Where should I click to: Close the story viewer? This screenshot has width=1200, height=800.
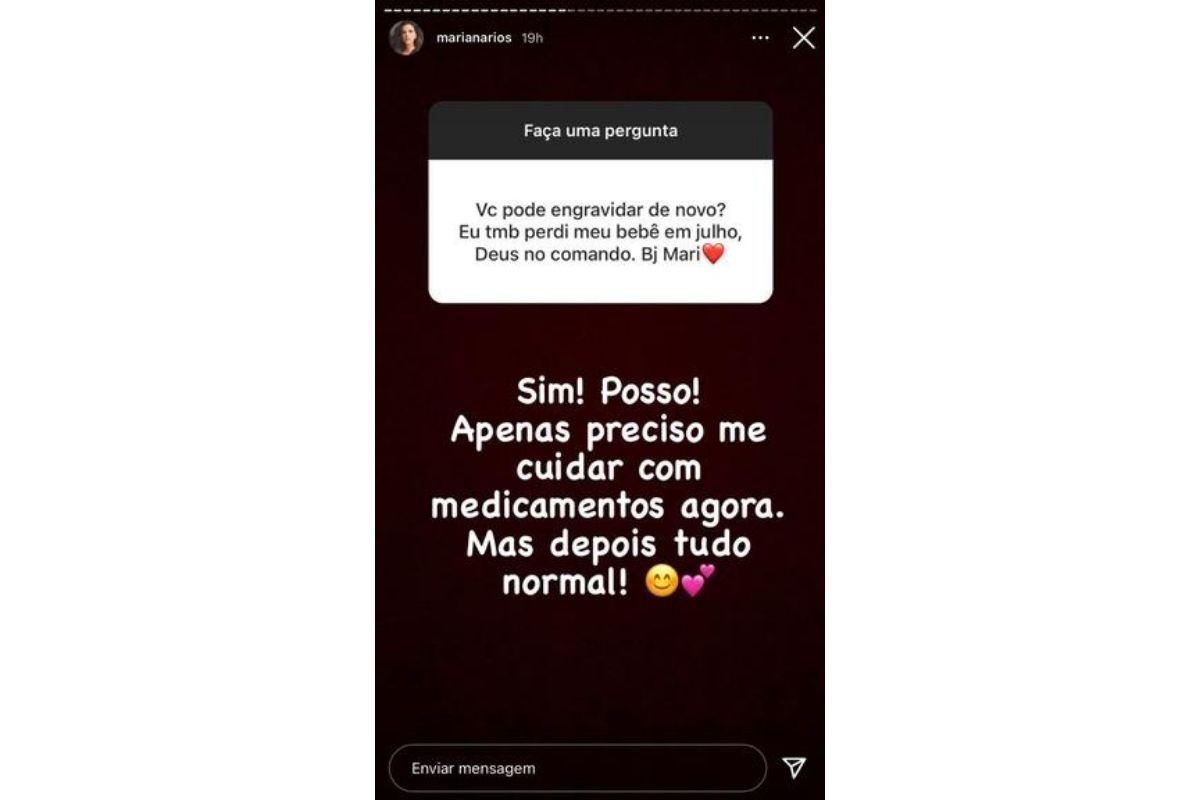pyautogui.click(x=803, y=38)
